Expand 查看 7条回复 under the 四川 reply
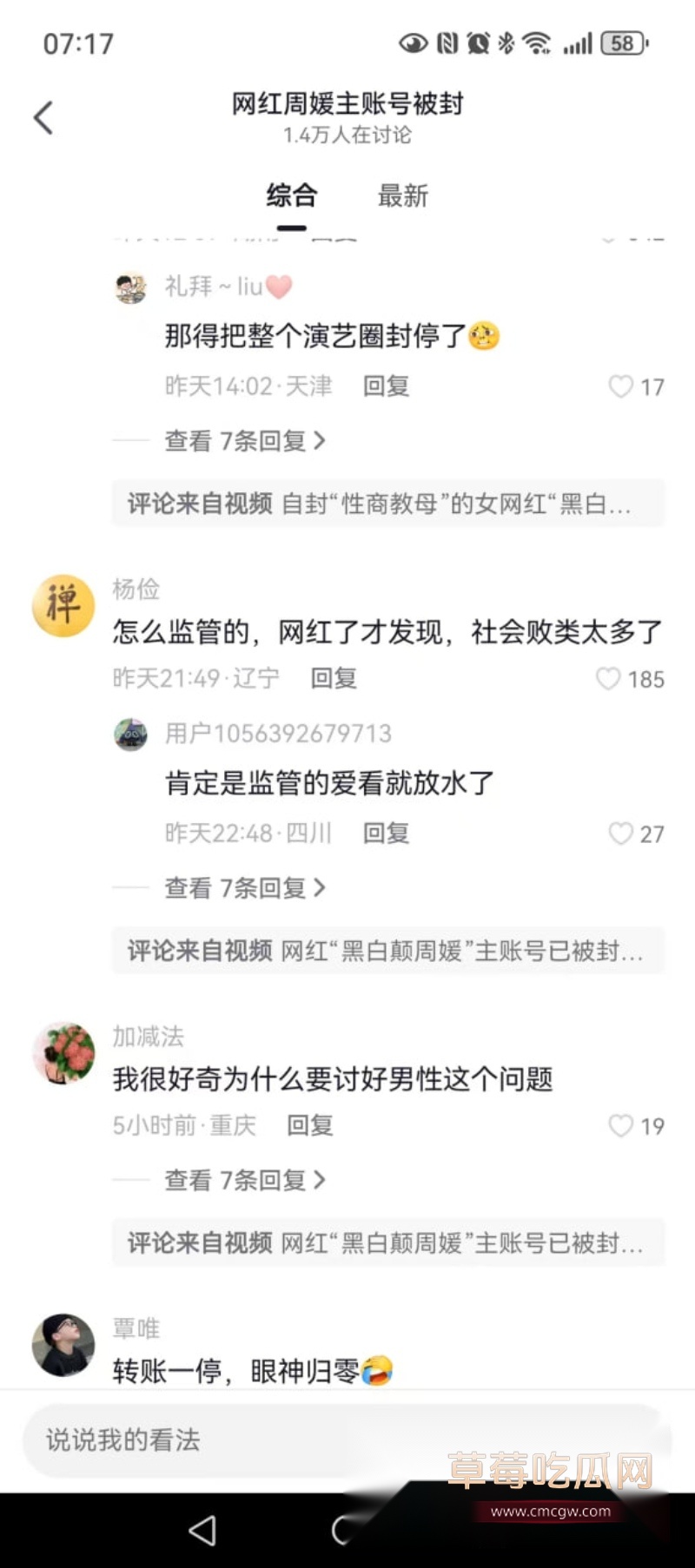 click(243, 887)
